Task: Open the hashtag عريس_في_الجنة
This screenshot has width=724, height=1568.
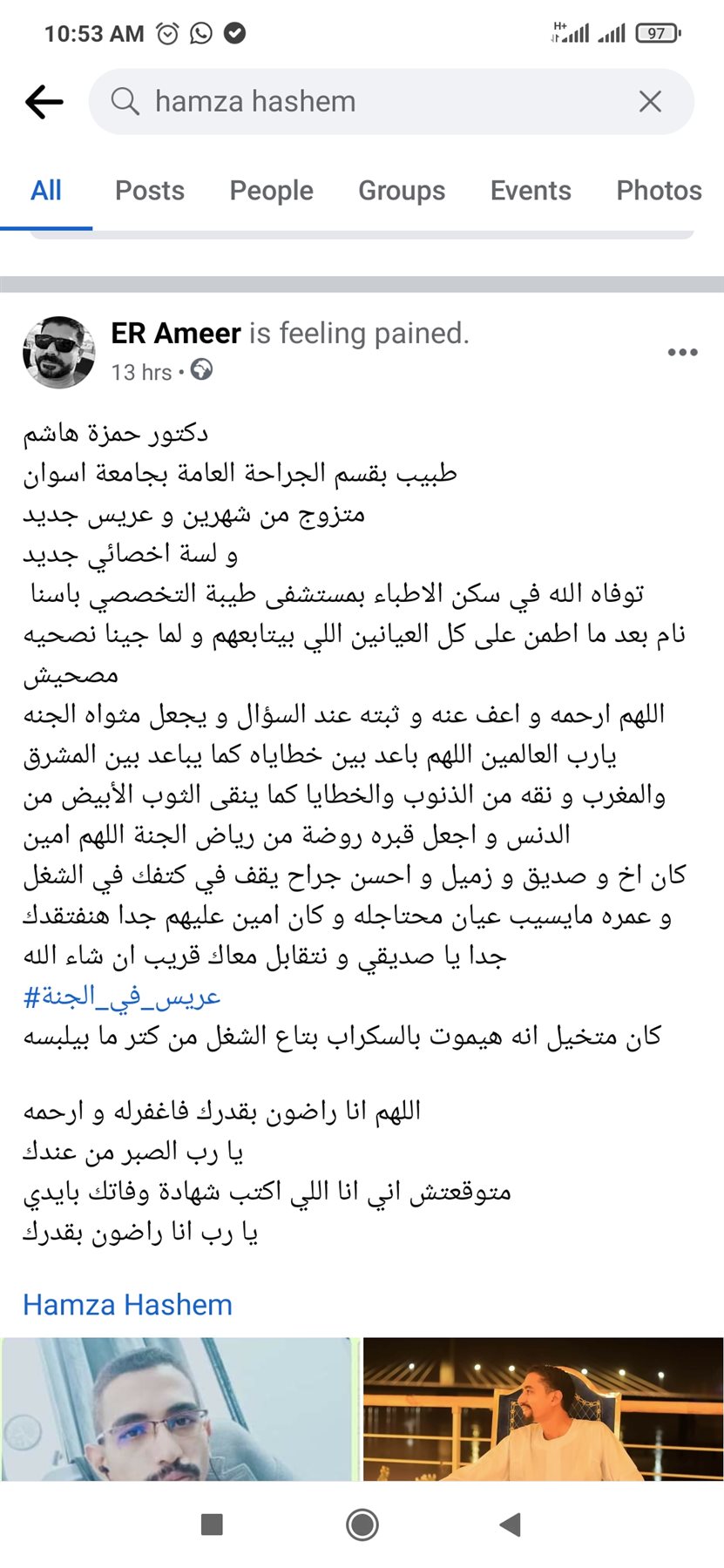Action: pyautogui.click(x=122, y=997)
